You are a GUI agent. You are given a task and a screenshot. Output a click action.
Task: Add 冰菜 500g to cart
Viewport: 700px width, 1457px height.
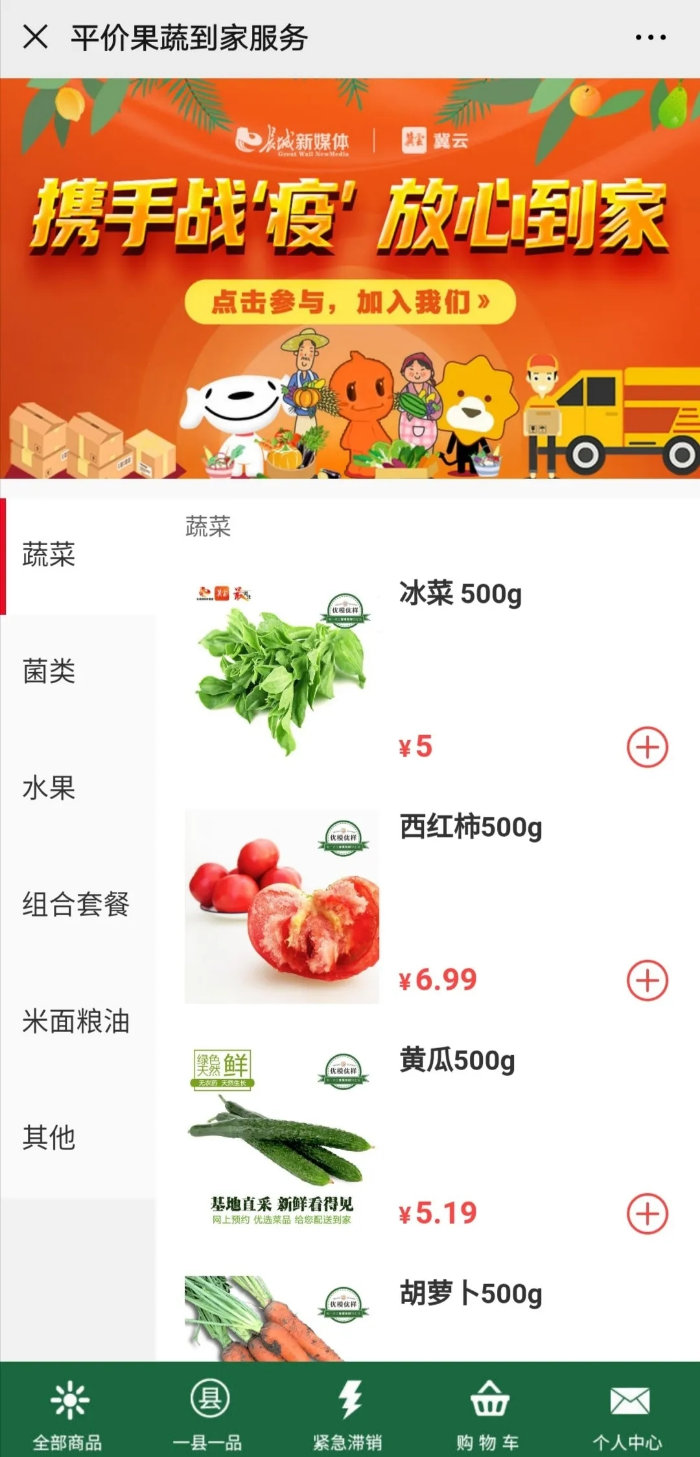[647, 747]
